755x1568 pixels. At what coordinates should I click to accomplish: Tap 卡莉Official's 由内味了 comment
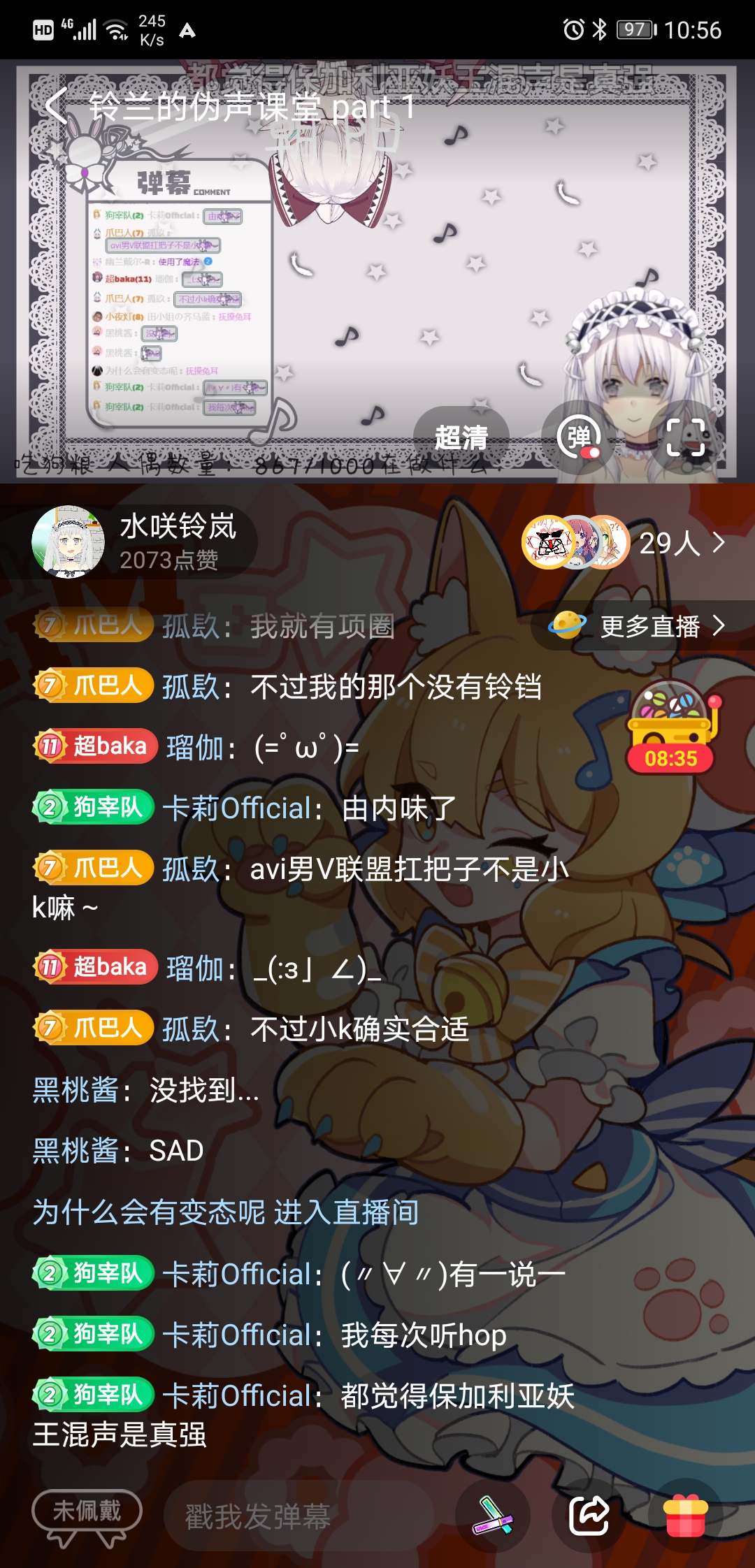pos(398,809)
